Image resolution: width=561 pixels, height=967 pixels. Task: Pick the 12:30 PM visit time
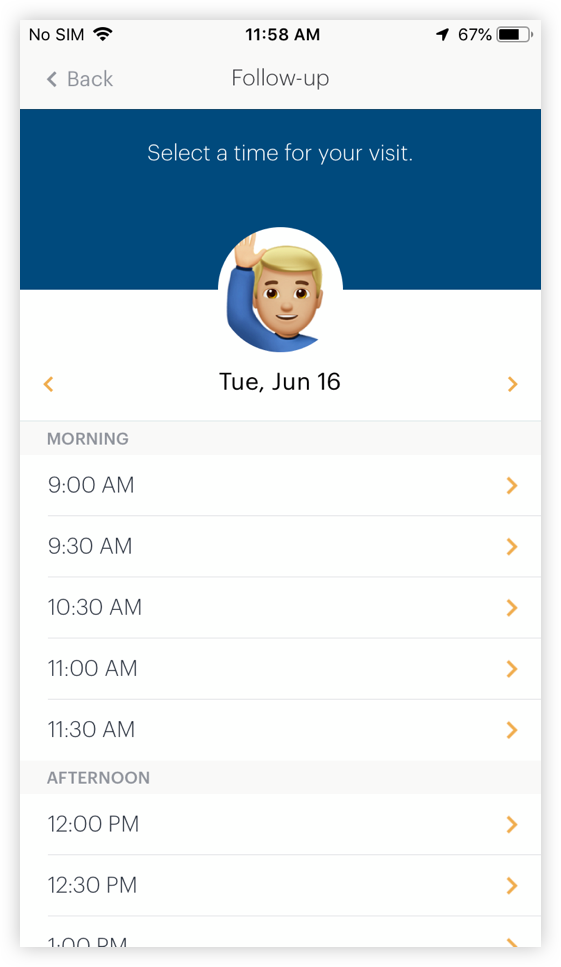(x=280, y=885)
